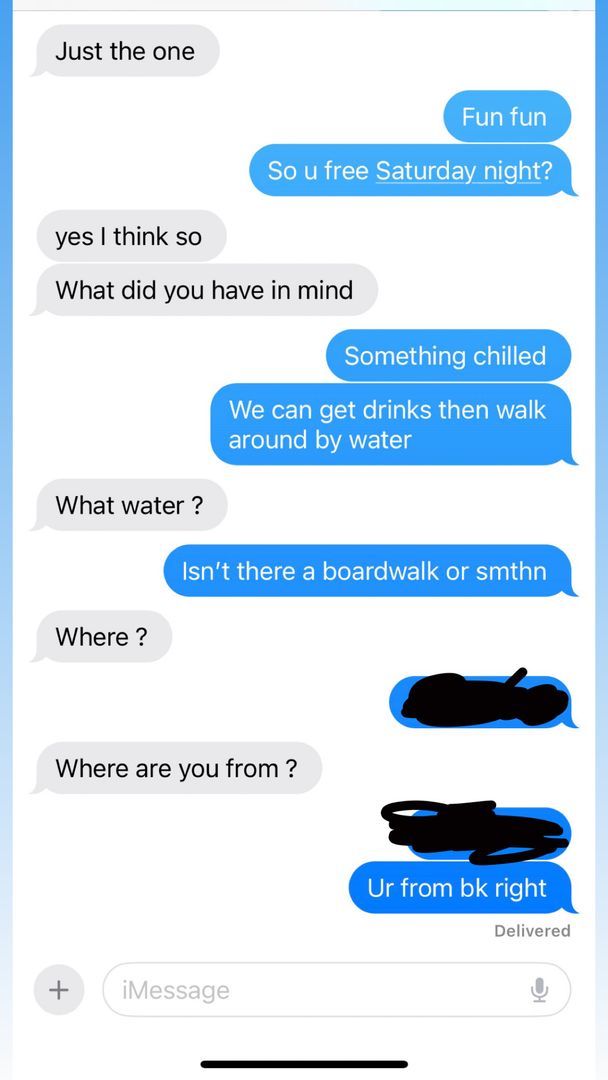The height and width of the screenshot is (1080, 608).
Task: Start voice dictation with the microphone
Action: (x=539, y=990)
